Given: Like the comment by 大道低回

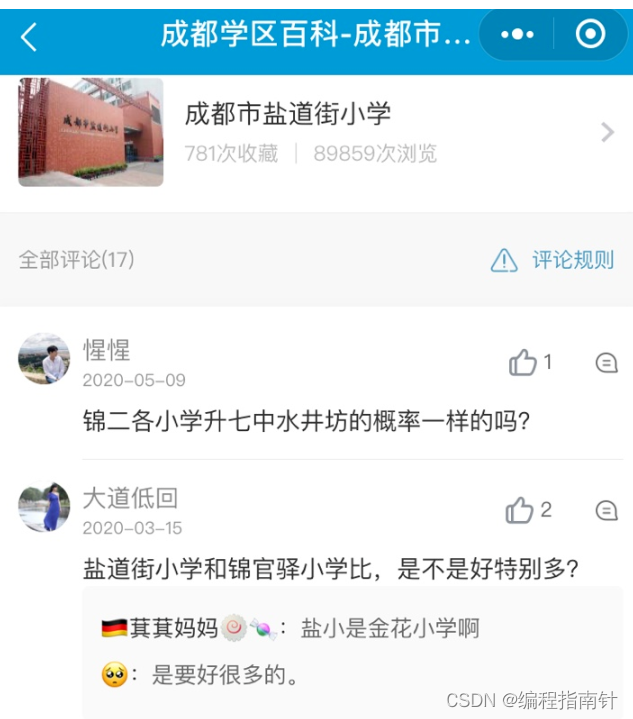Looking at the screenshot, I should point(520,511).
